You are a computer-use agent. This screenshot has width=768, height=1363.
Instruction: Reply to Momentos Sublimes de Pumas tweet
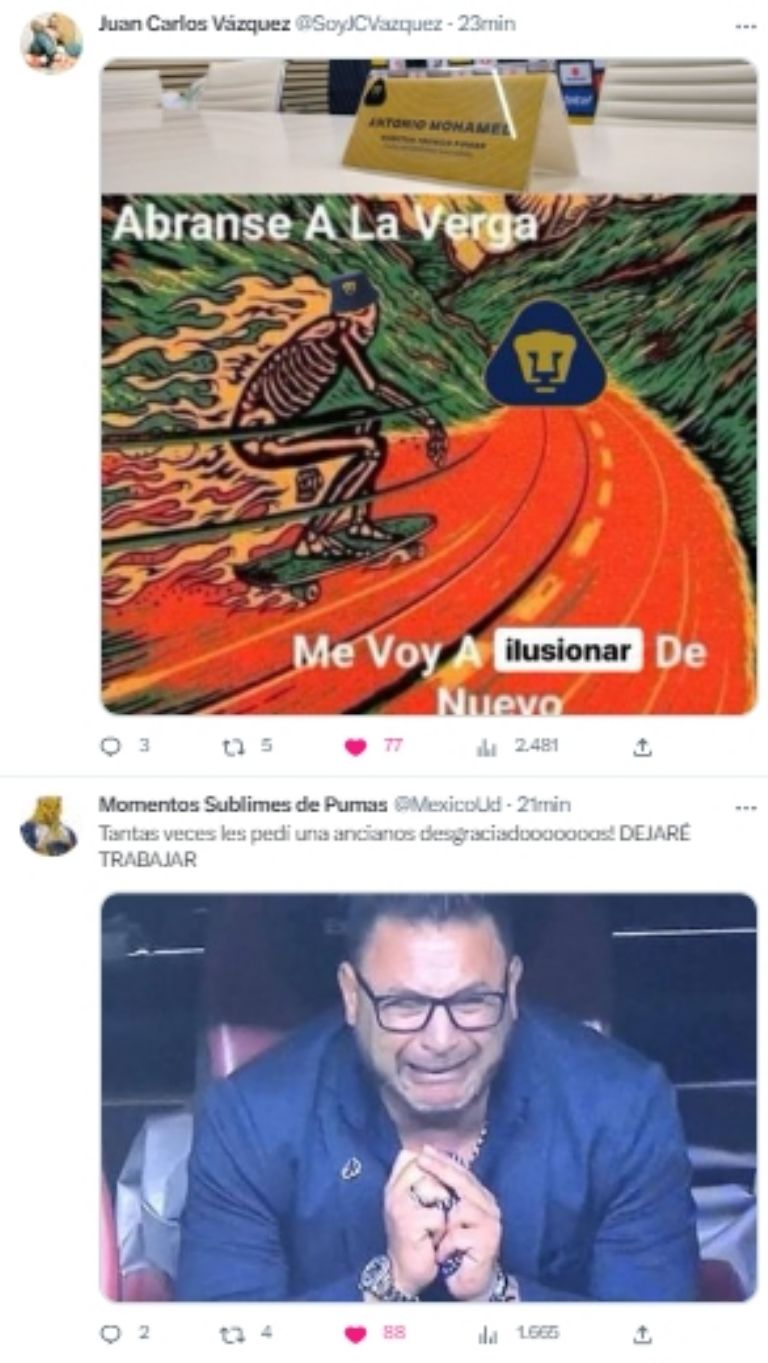pyautogui.click(x=113, y=1334)
